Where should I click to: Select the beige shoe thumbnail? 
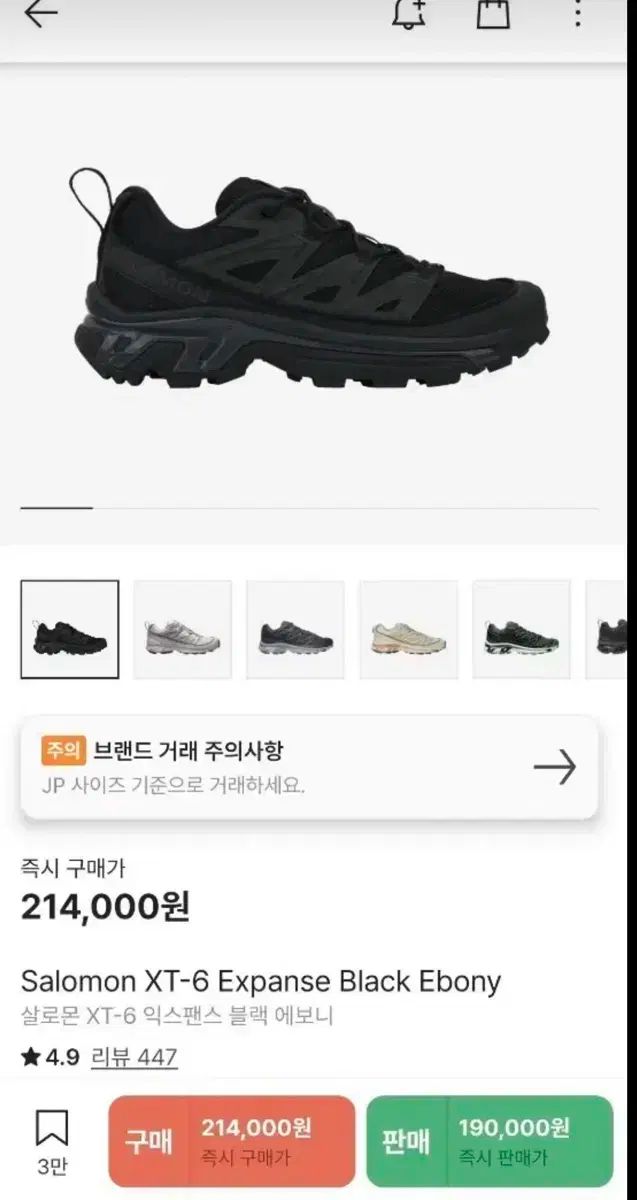click(409, 629)
